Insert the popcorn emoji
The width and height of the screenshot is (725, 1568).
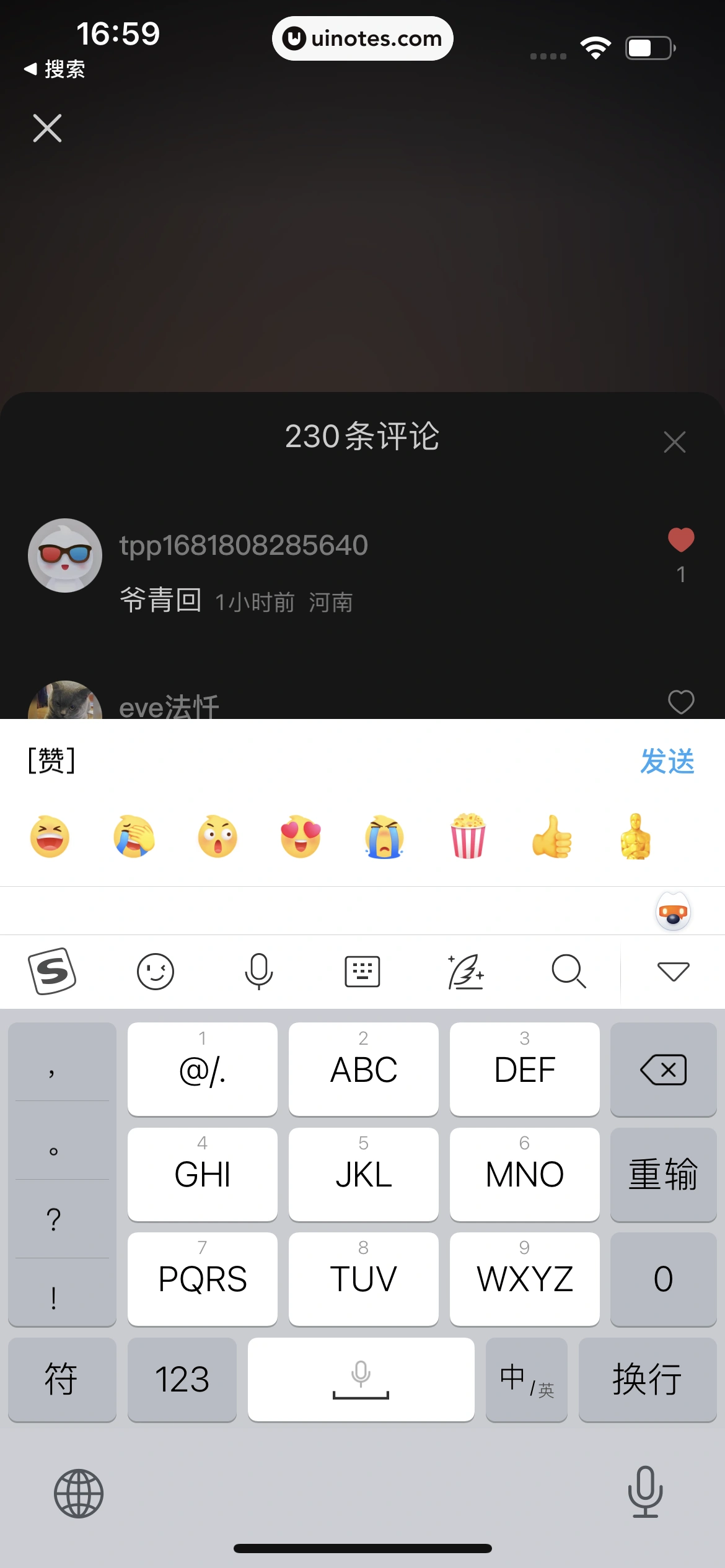click(x=468, y=837)
